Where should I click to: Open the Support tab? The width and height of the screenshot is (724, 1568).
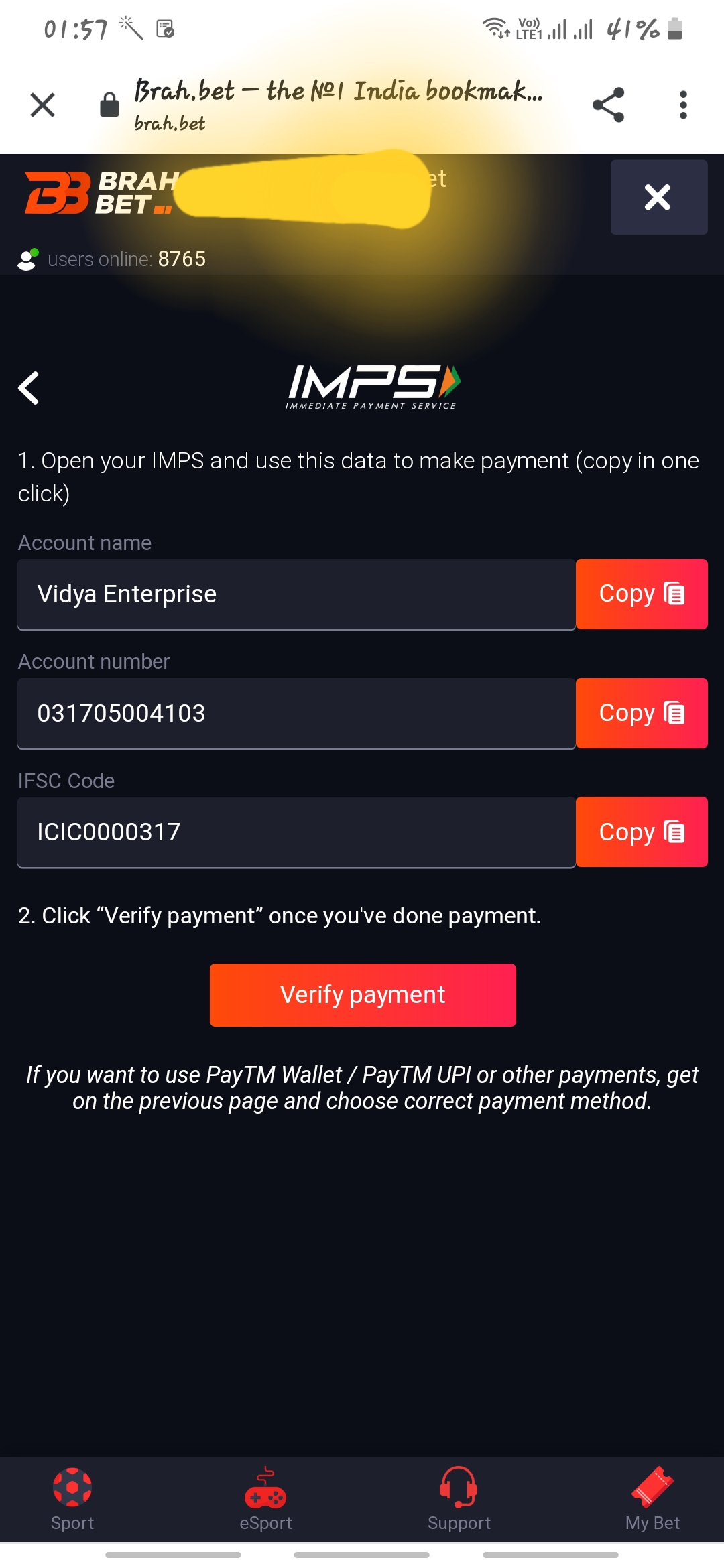click(x=459, y=1500)
